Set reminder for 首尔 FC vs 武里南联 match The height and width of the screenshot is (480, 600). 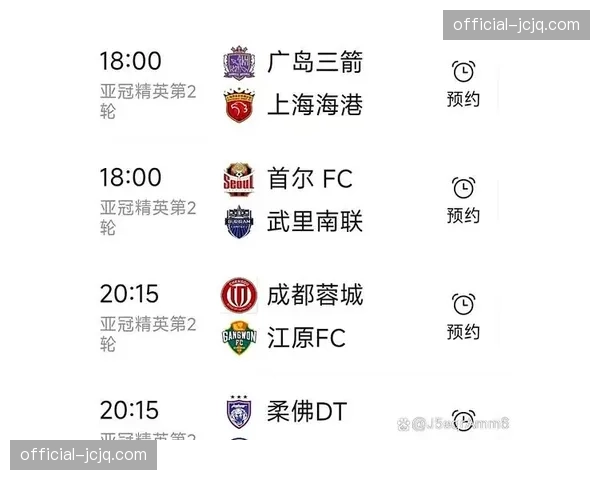tap(463, 200)
